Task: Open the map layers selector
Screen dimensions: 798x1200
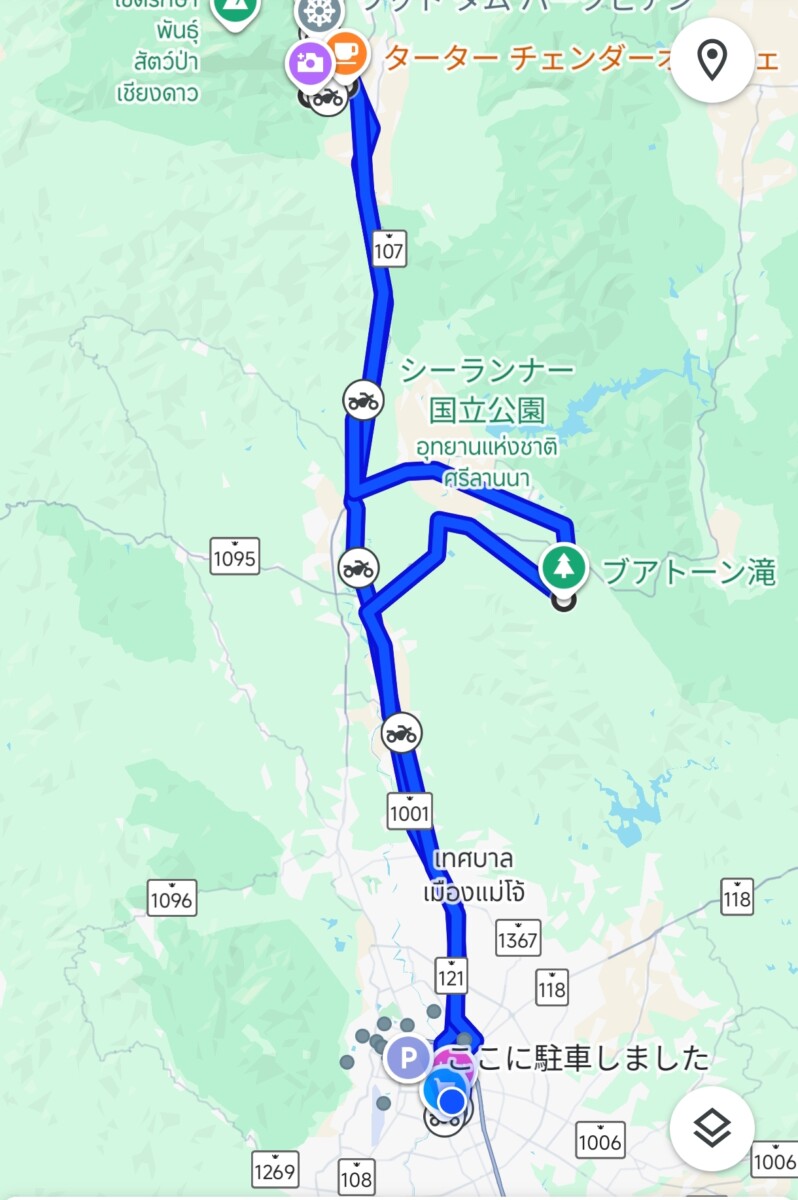Action: tap(711, 1129)
